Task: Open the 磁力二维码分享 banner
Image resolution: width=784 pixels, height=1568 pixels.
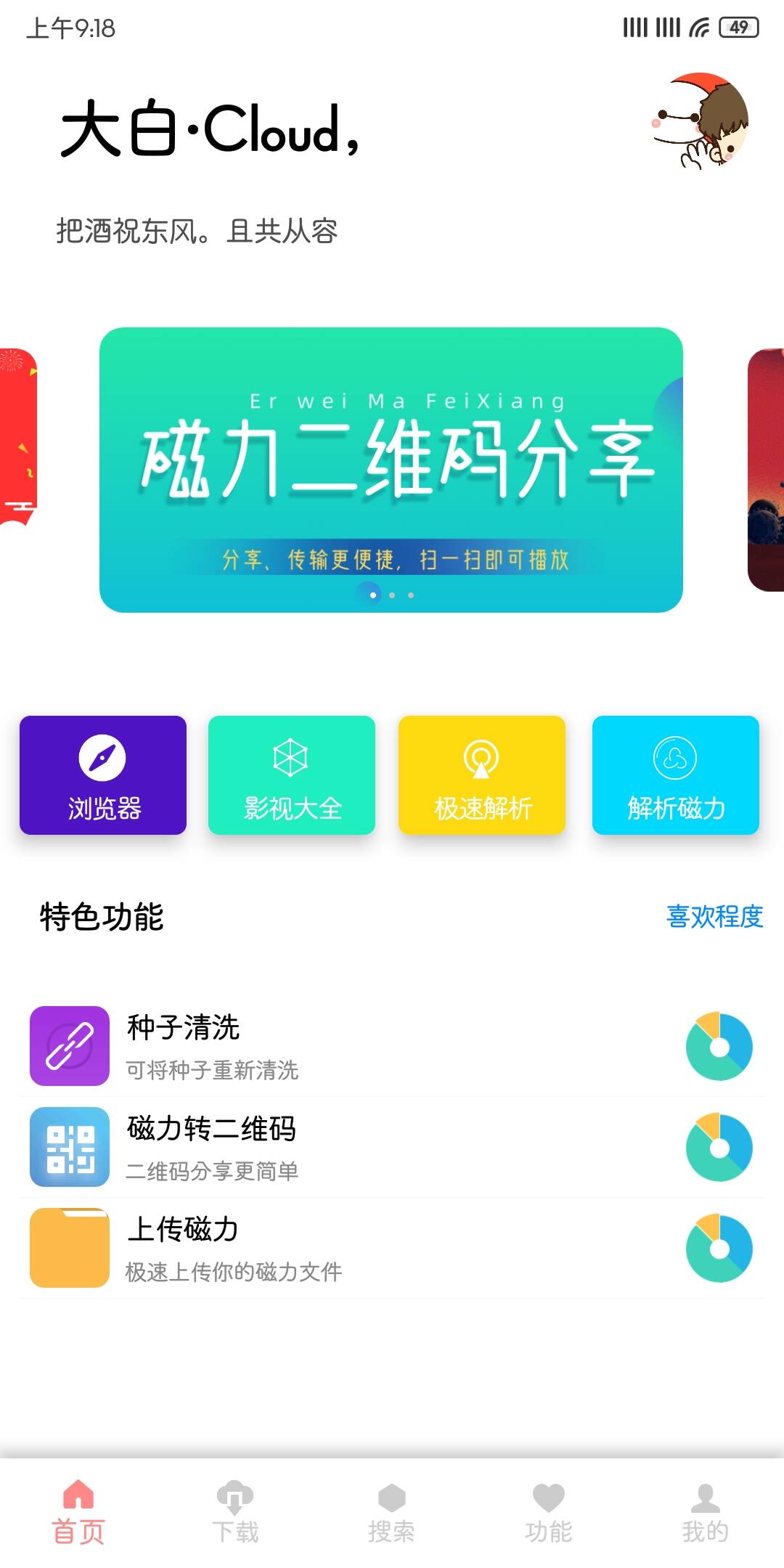Action: click(x=391, y=470)
